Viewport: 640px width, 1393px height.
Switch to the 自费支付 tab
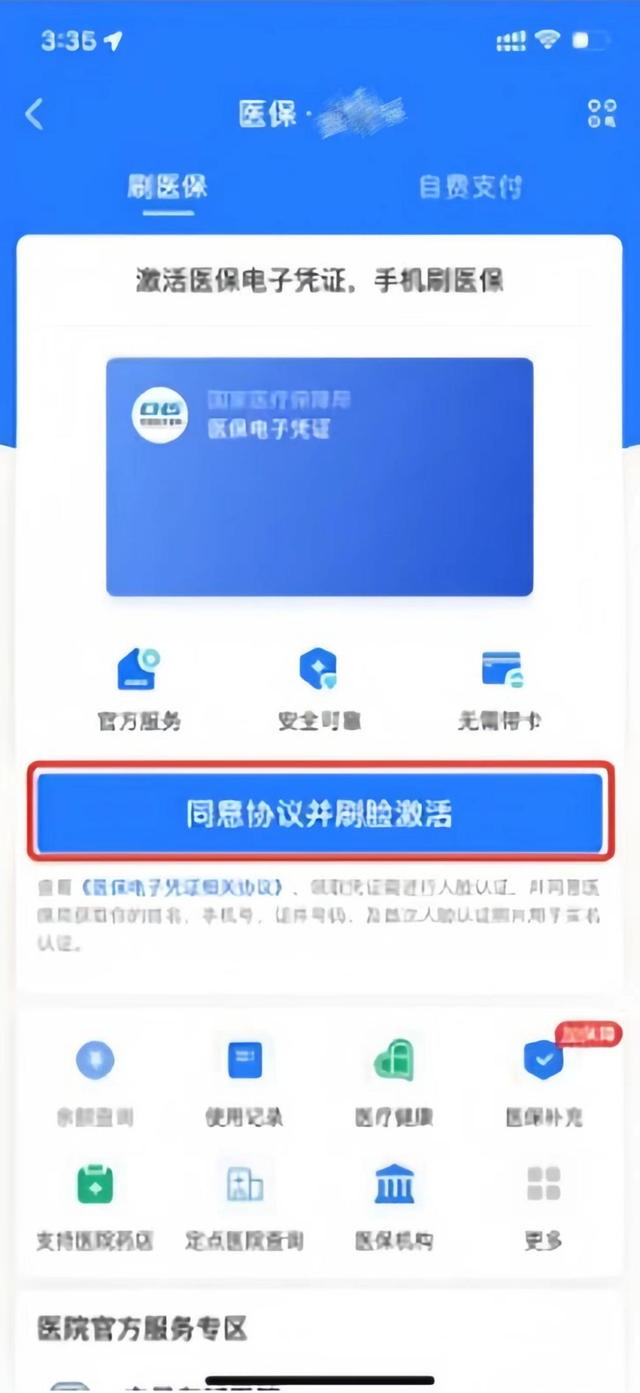470,187
